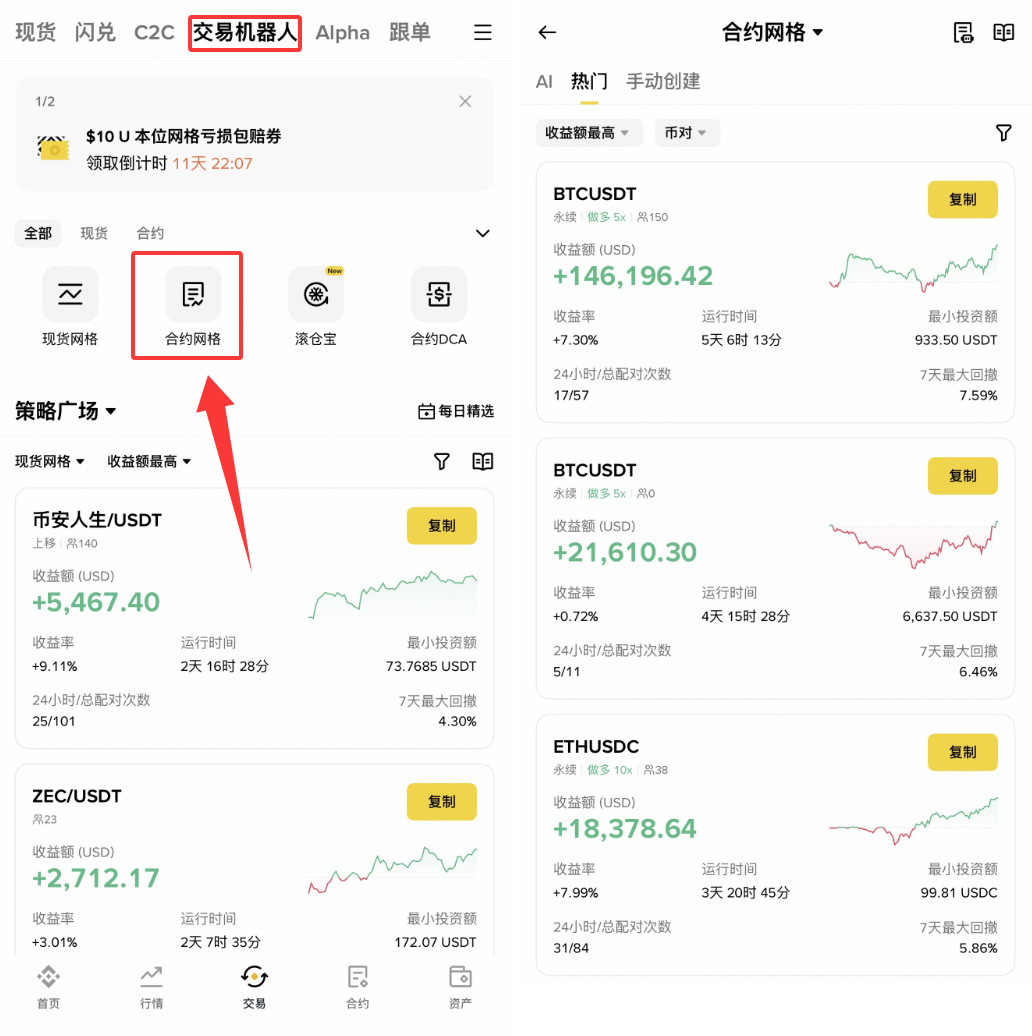This screenshot has height=1036, width=1032.
Task: Open the bot orders icon in top right corner
Action: (962, 32)
